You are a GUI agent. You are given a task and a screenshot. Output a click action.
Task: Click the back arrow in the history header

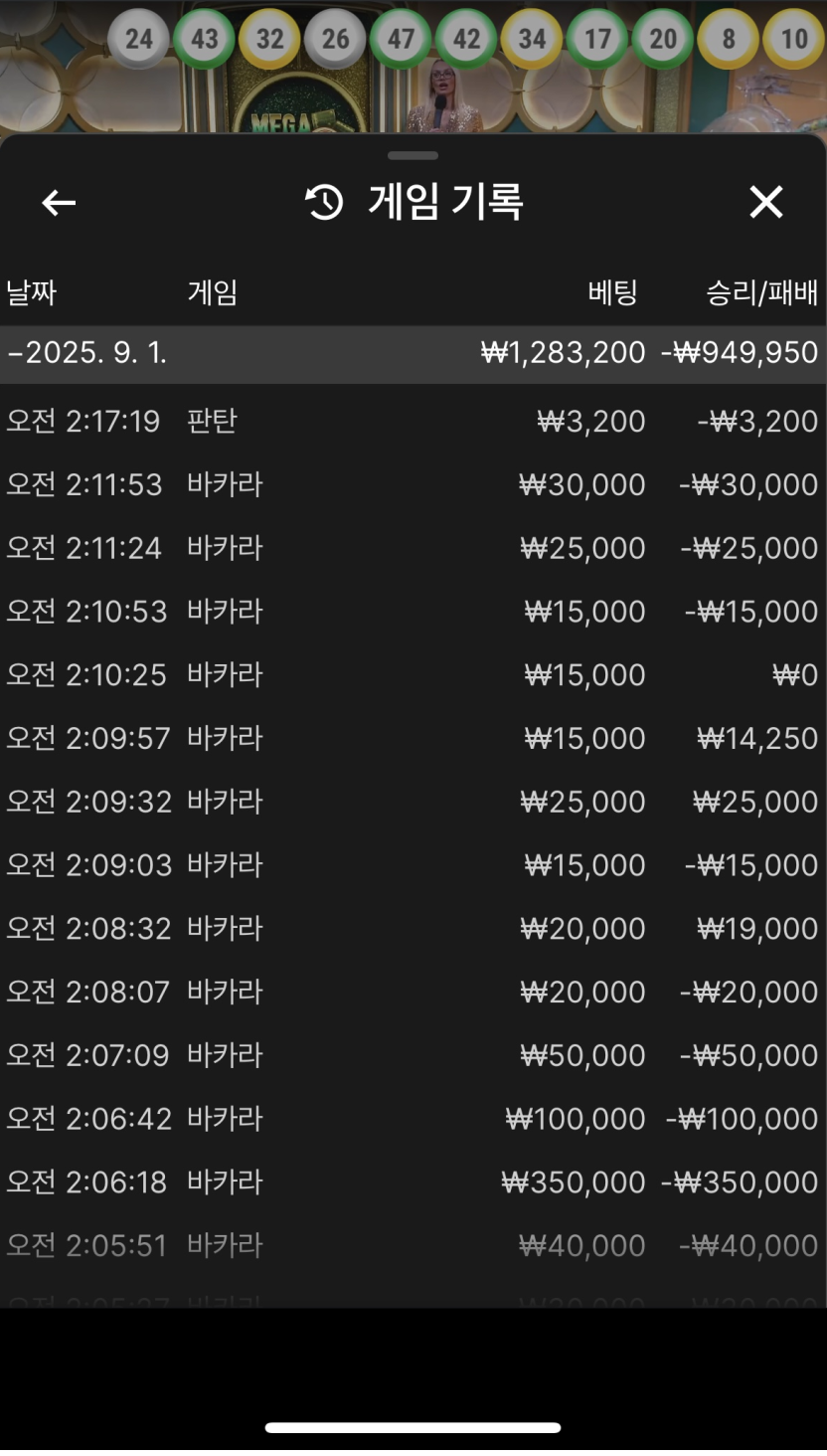(x=57, y=202)
